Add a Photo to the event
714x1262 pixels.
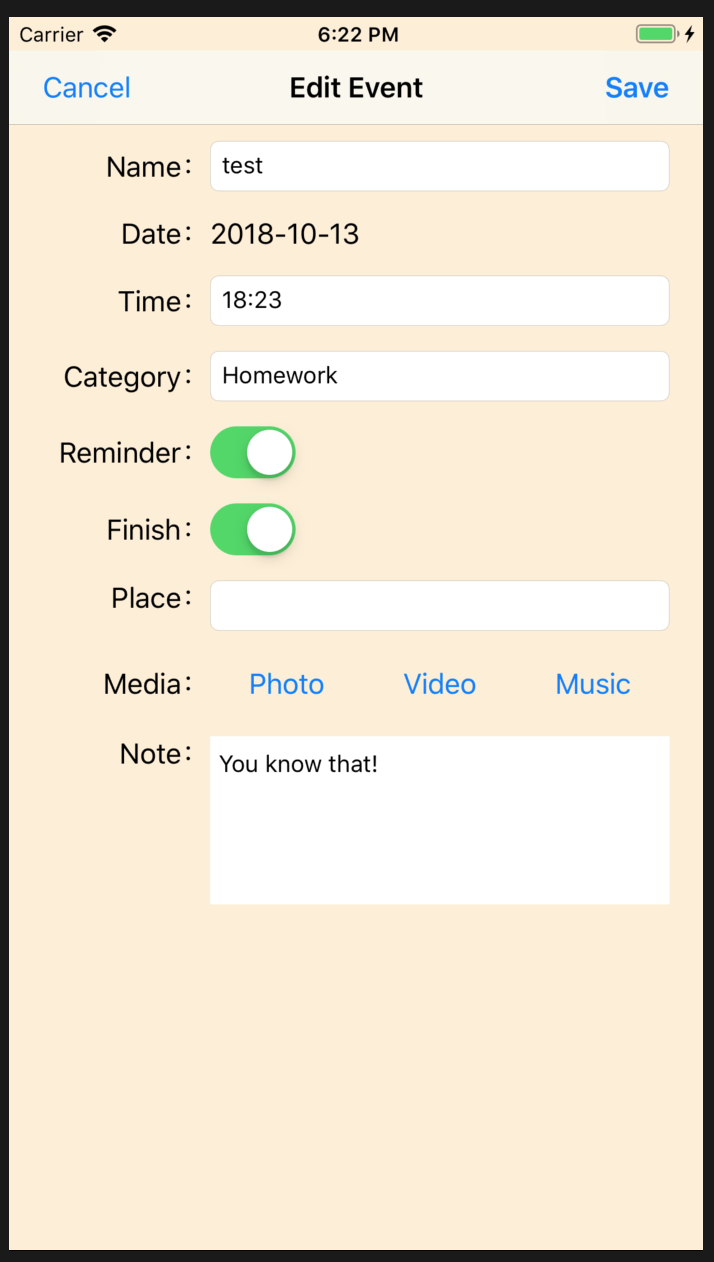[287, 684]
